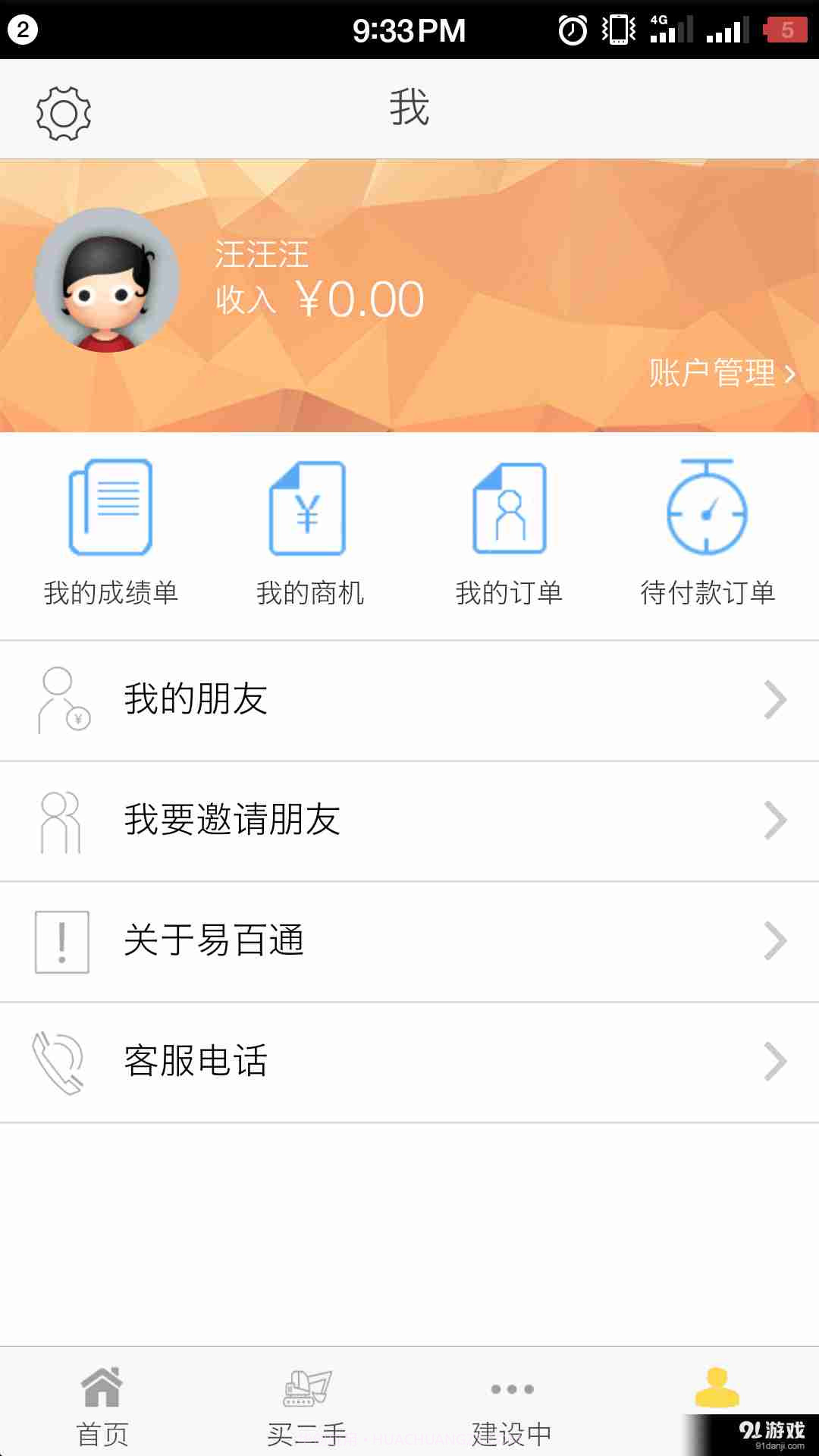The image size is (819, 1456).
Task: Expand the 关于易百通 row chevron
Action: (773, 942)
